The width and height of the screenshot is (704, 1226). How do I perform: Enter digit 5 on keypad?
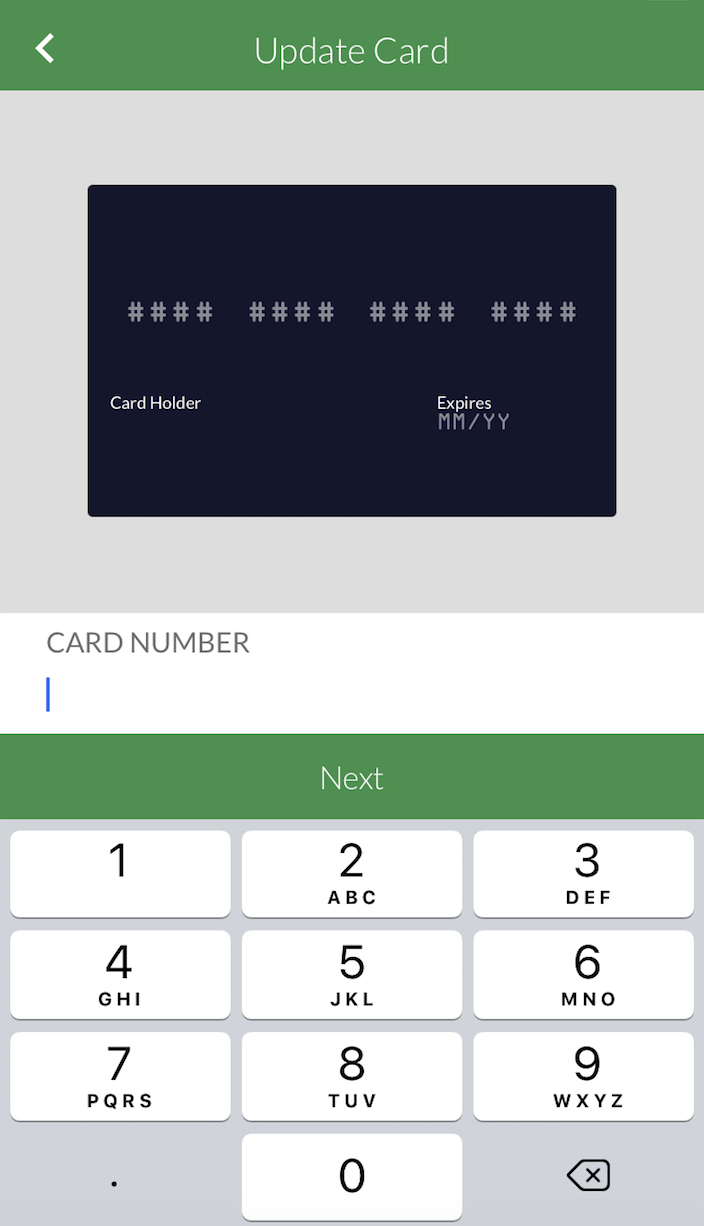click(x=352, y=974)
